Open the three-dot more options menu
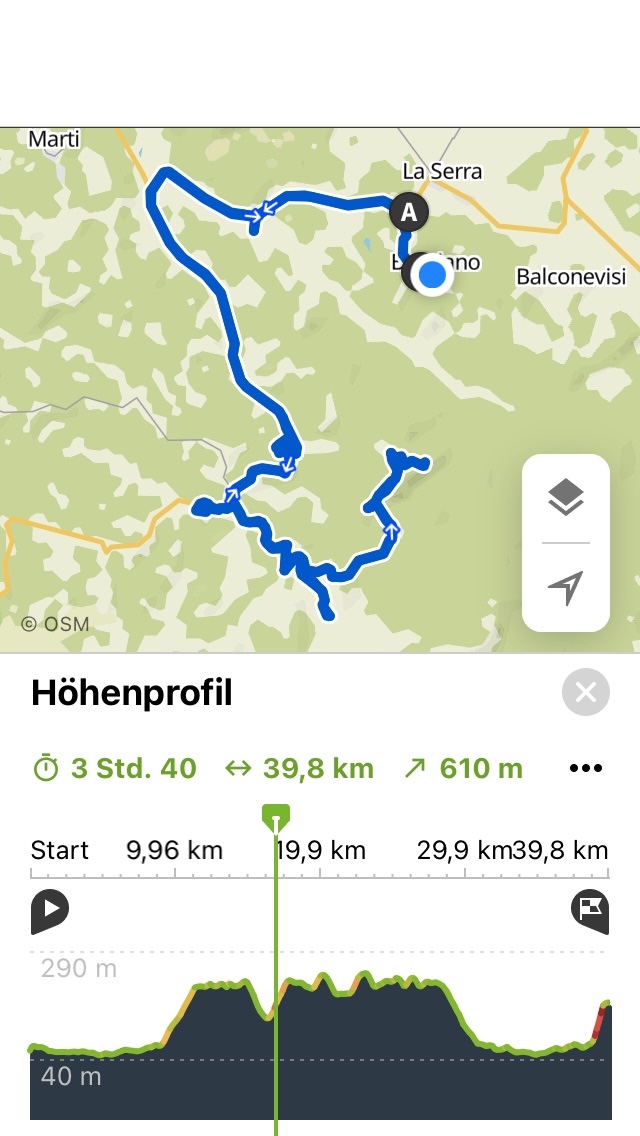Screen dimensions: 640x1136 586,768
